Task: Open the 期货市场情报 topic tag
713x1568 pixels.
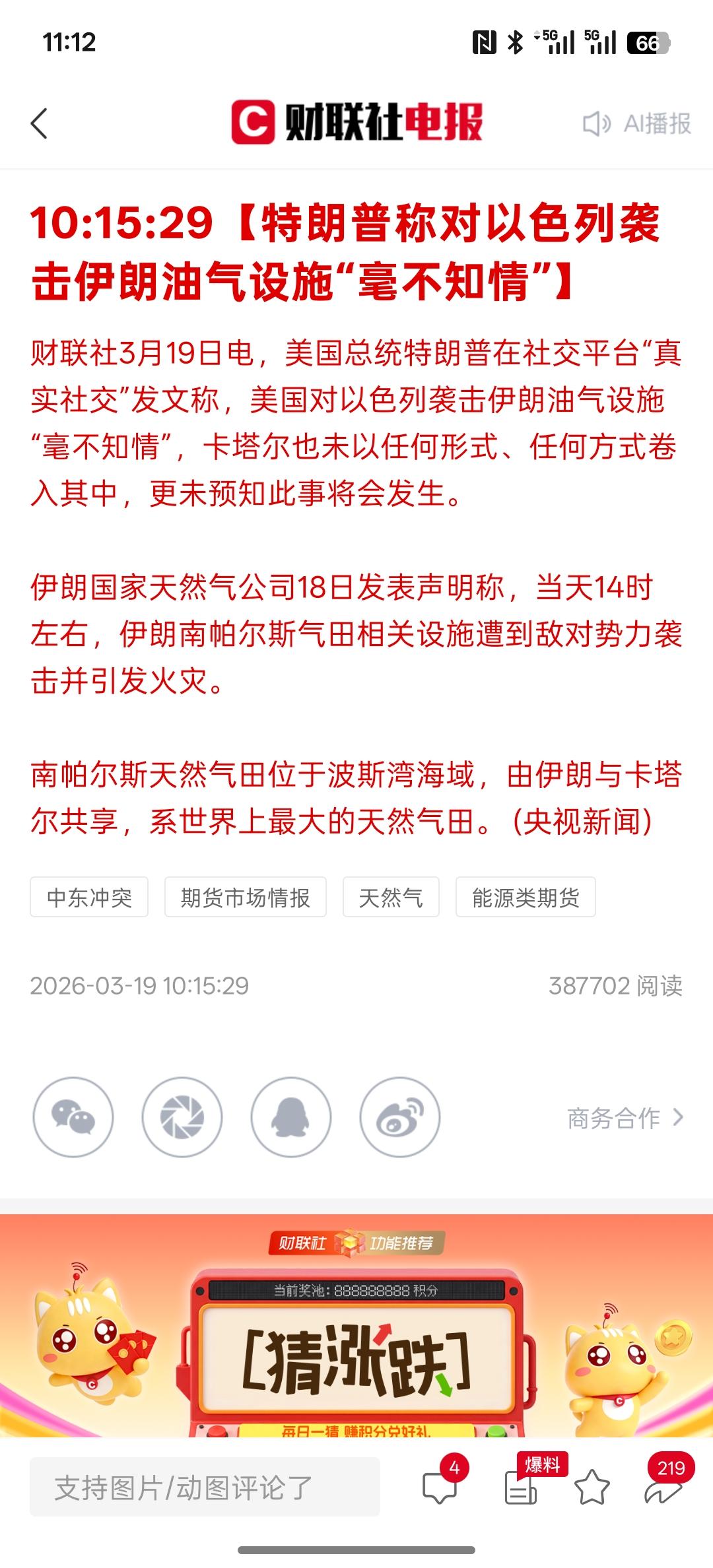Action: click(246, 896)
